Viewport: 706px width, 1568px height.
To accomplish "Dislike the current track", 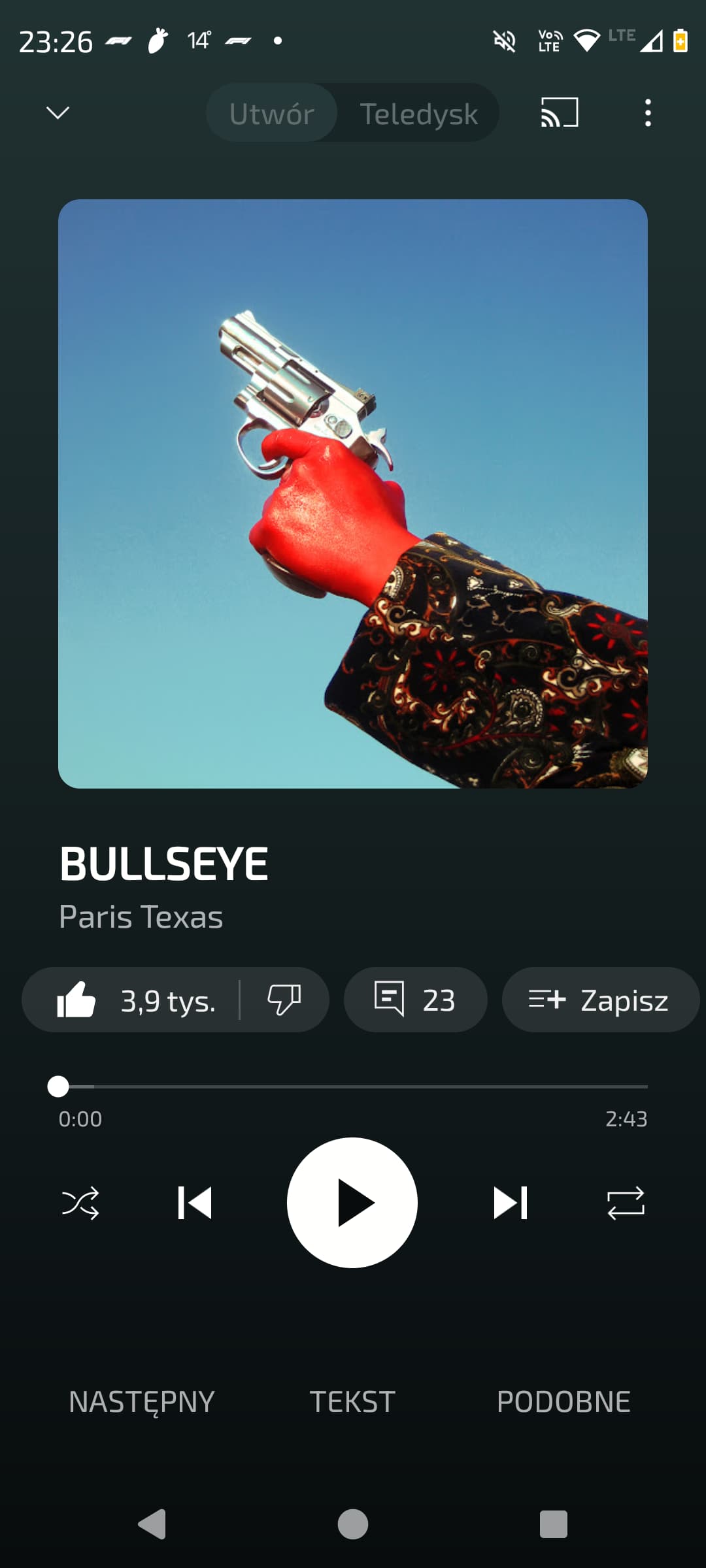I will pyautogui.click(x=284, y=1000).
